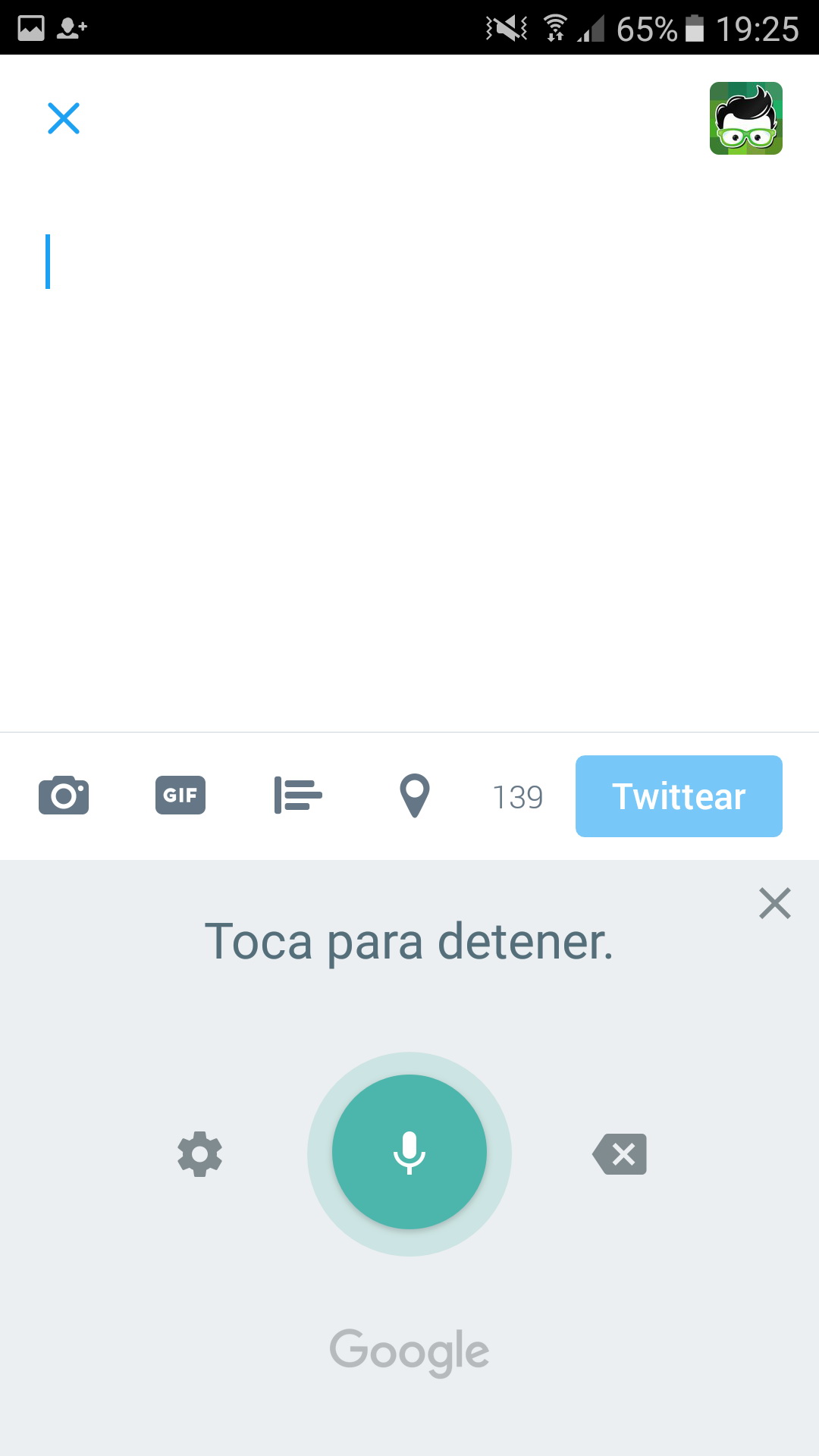Tap the Twittear button

tap(679, 796)
